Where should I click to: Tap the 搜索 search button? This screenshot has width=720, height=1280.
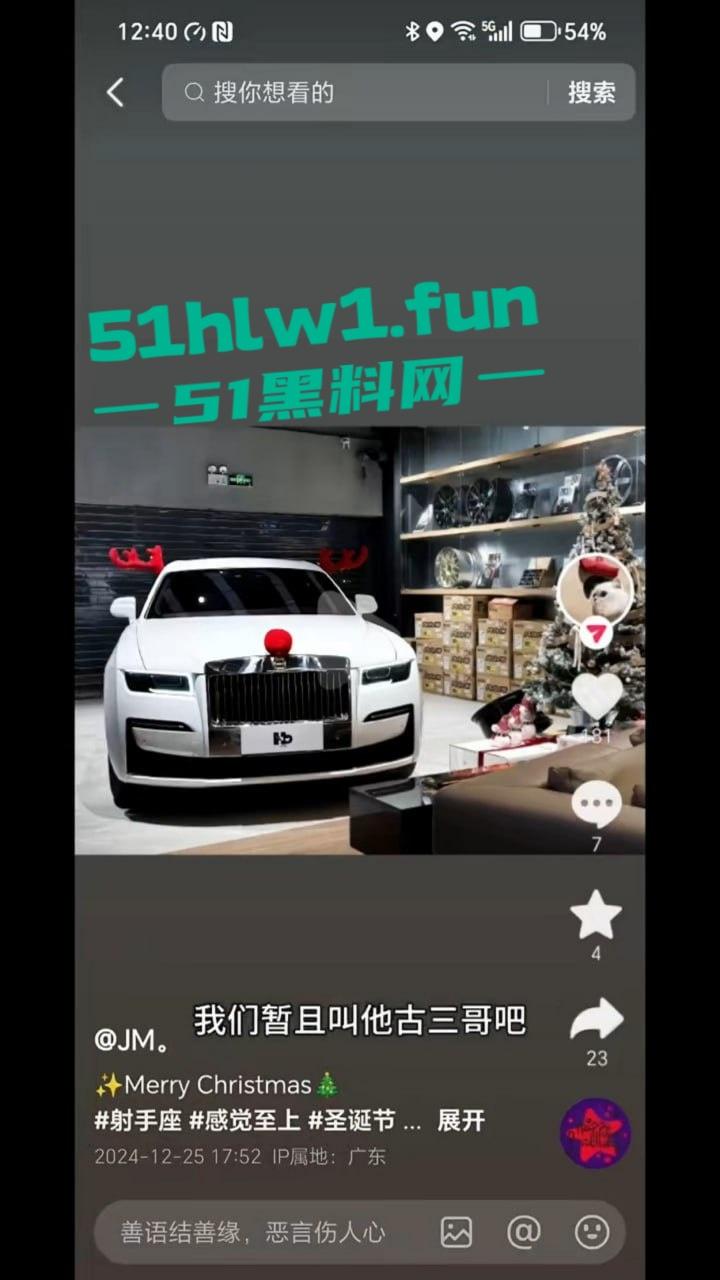[x=591, y=93]
